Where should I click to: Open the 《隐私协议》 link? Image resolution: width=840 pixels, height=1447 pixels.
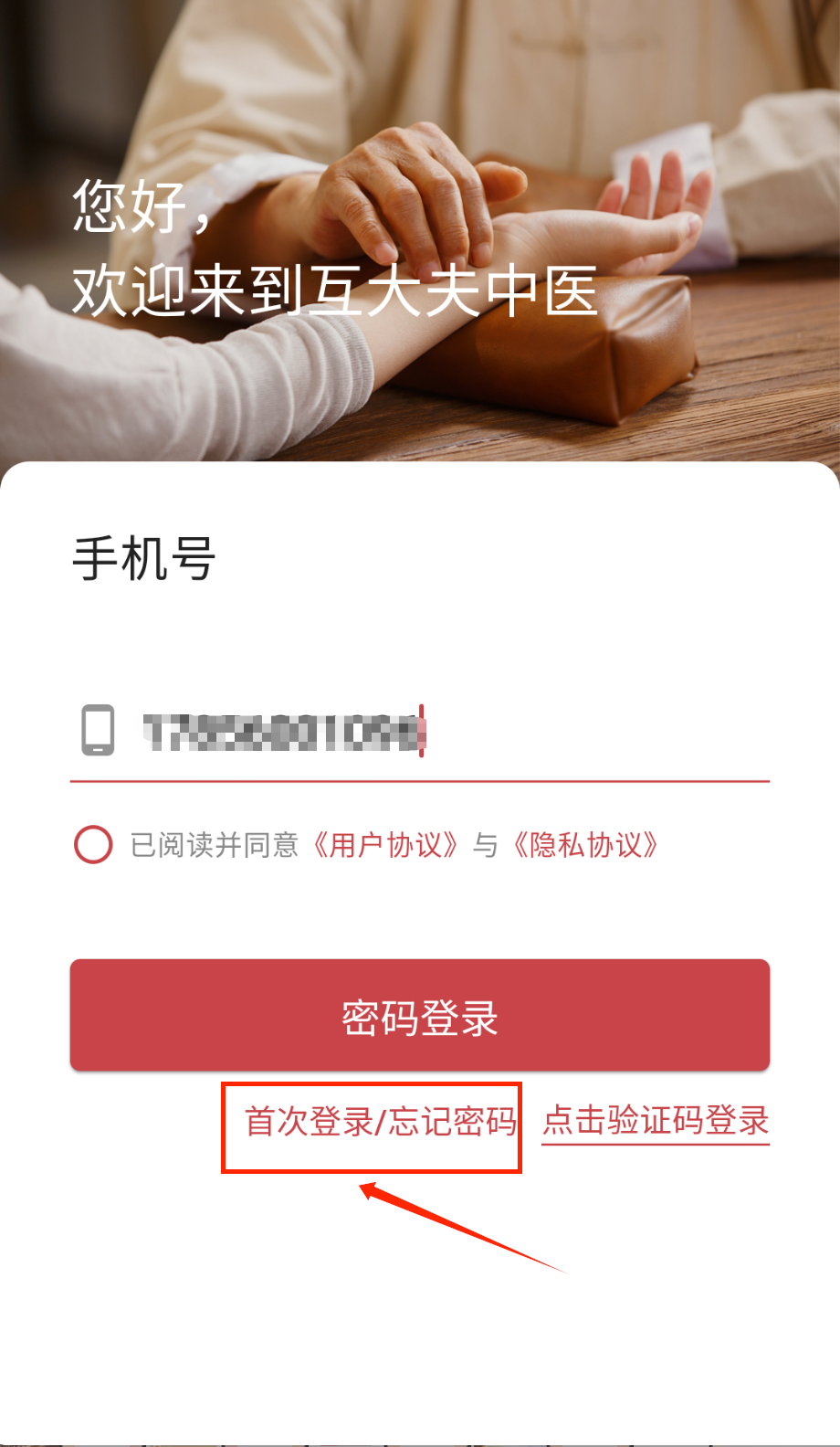pos(584,845)
